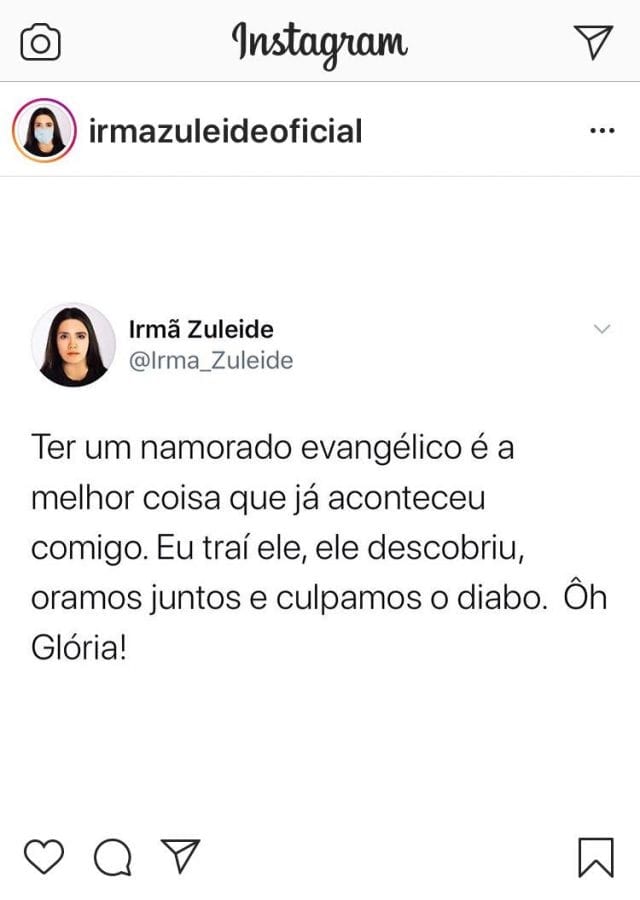Viewport: 640px width, 900px height.
Task: Open irmazuleideoficial profile picture
Action: pyautogui.click(x=45, y=131)
